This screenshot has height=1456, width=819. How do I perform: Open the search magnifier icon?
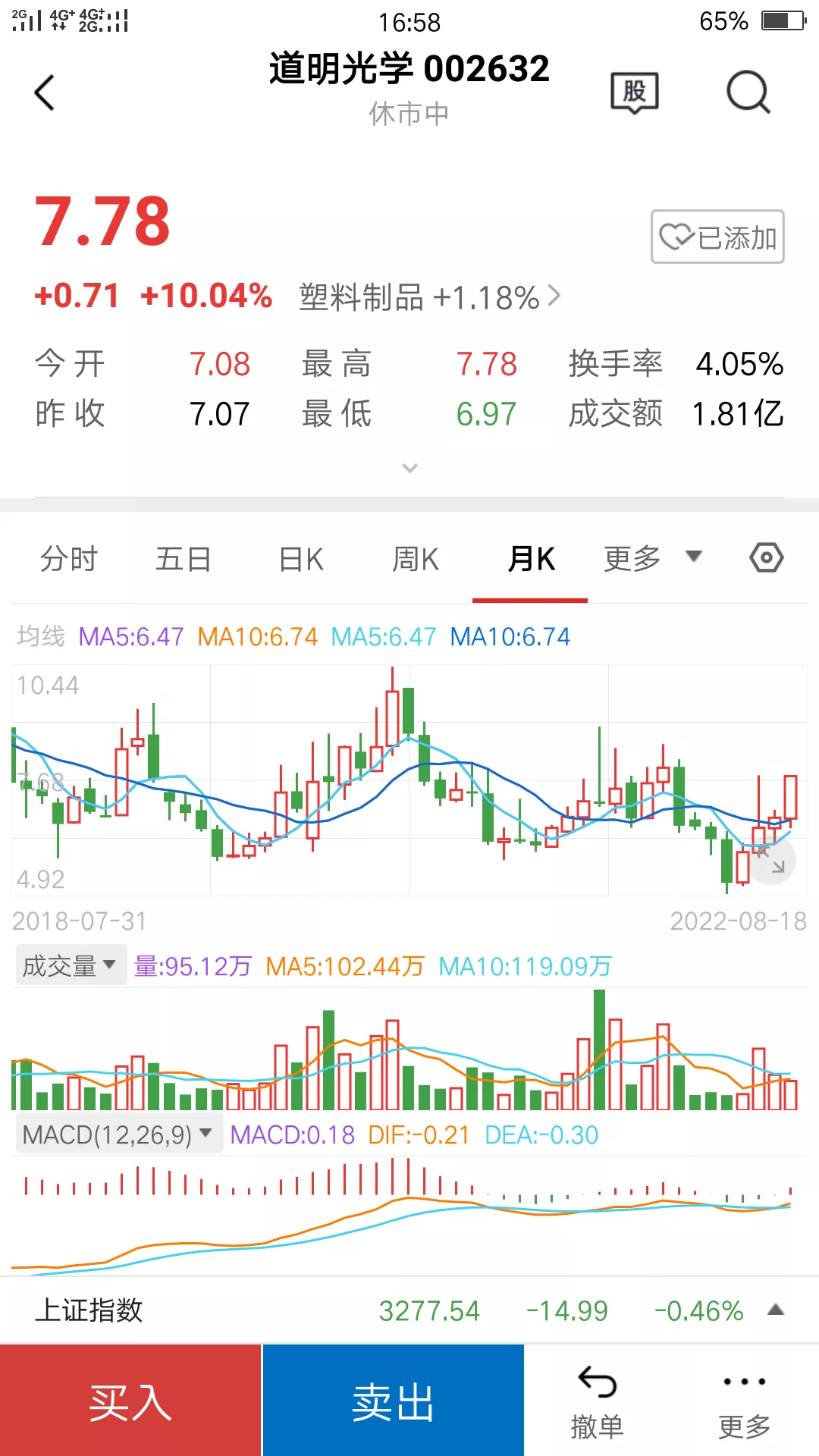748,93
